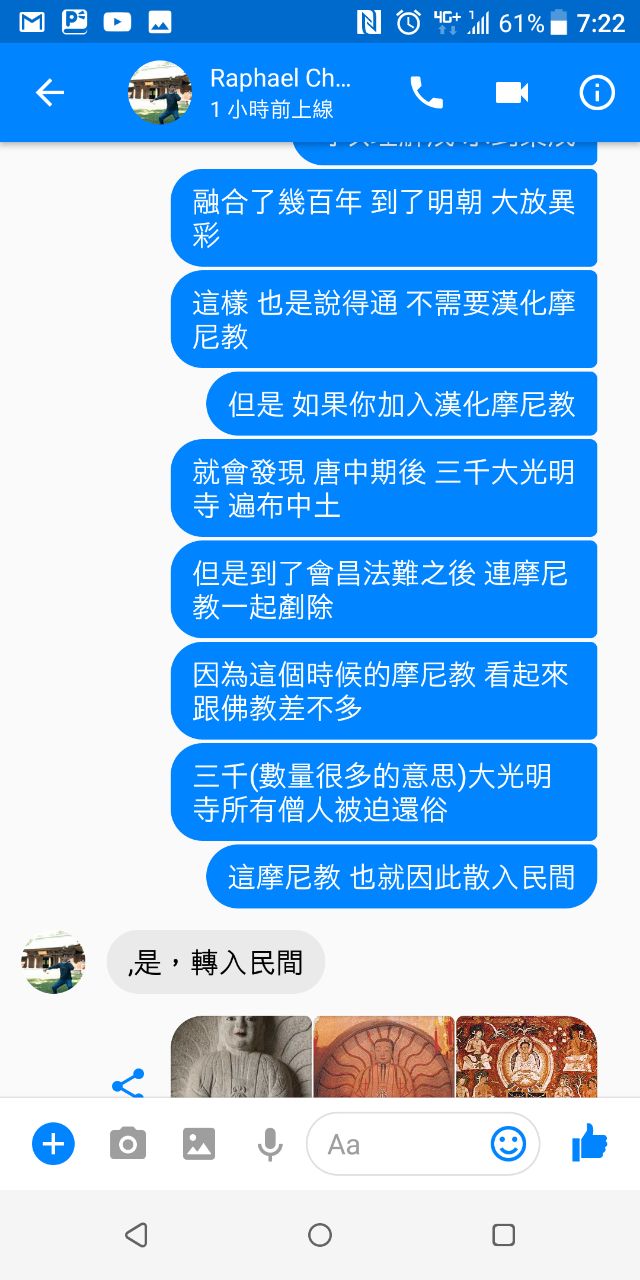
Task: Open Raphael's profile from the header
Action: click(280, 92)
